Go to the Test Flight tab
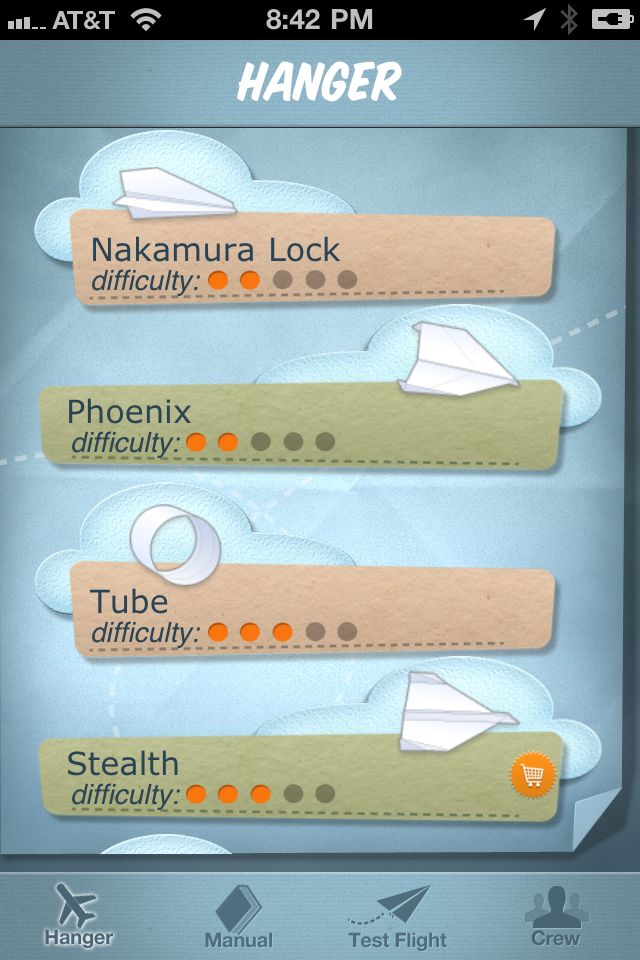This screenshot has width=640, height=960. point(397,916)
